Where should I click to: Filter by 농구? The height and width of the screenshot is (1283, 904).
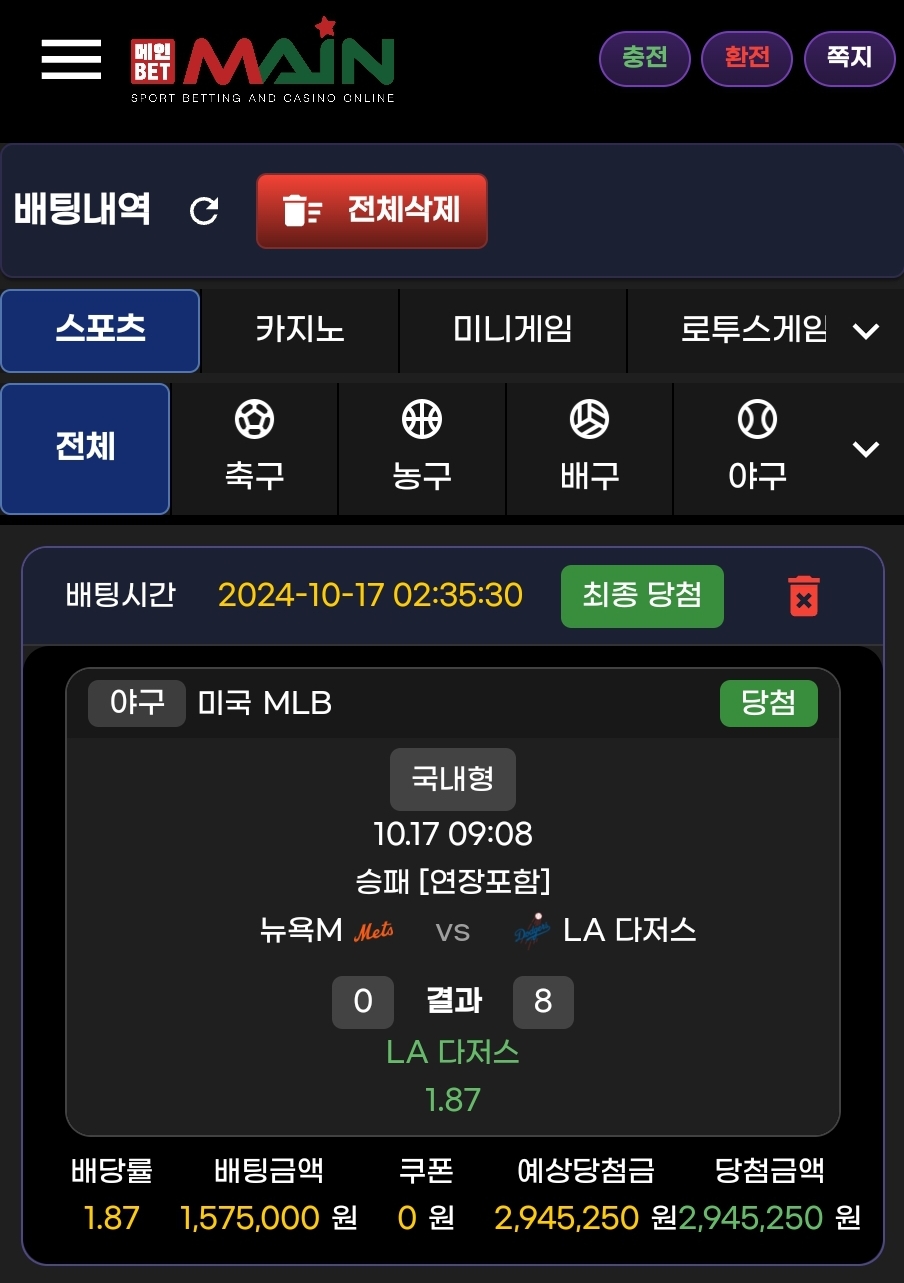point(422,448)
